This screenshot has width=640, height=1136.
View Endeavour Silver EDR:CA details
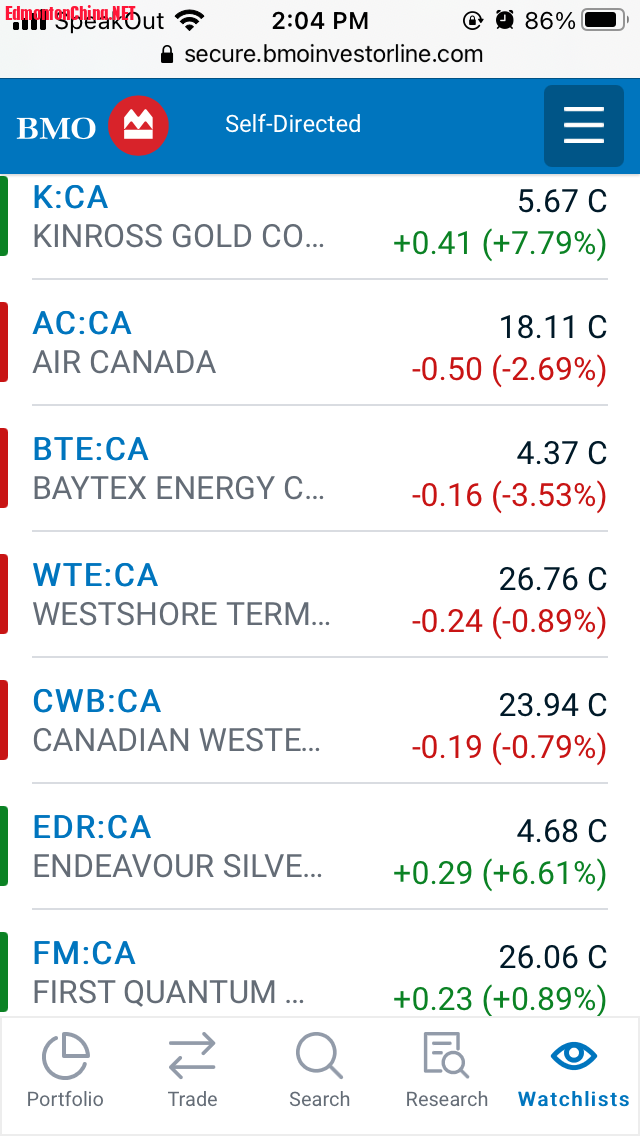320,847
